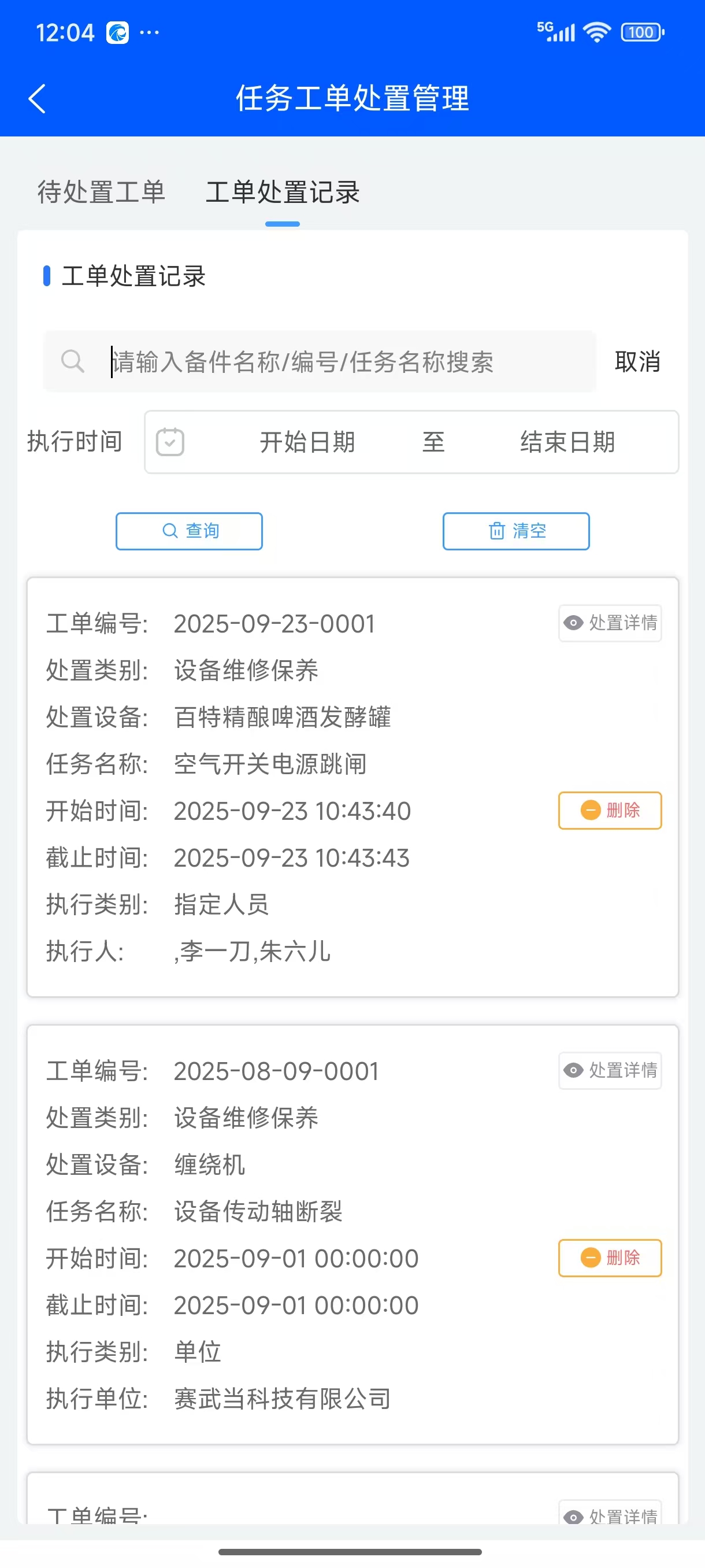Tap the 查询 query button

pyautogui.click(x=189, y=531)
